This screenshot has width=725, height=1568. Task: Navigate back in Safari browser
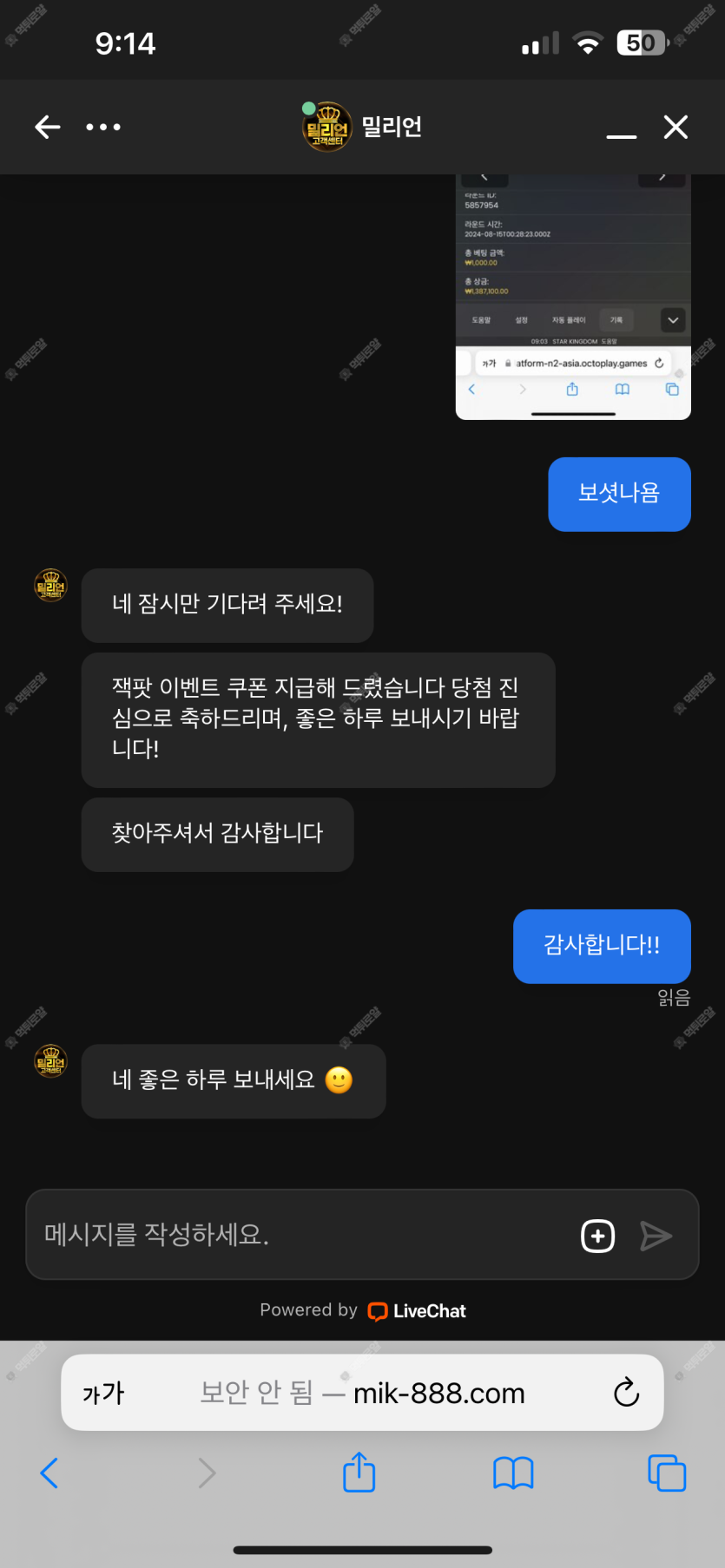49,1473
